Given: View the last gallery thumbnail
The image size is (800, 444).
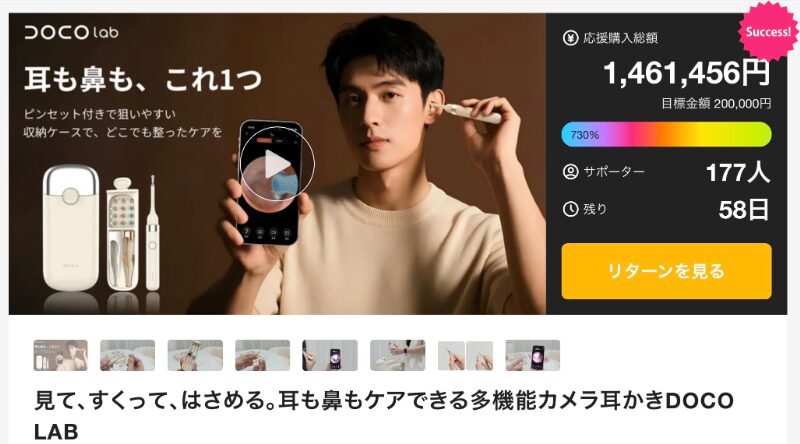Looking at the screenshot, I should [x=532, y=355].
